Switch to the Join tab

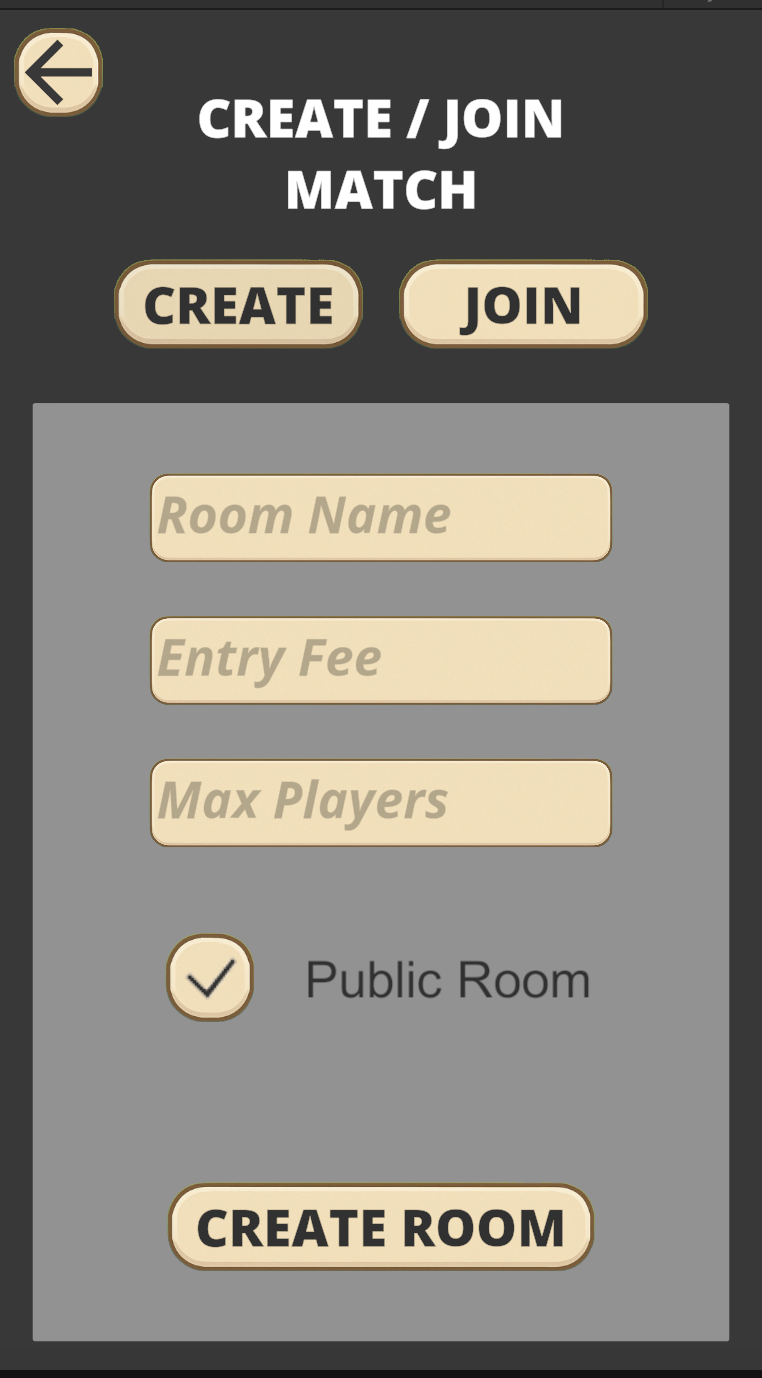(523, 304)
